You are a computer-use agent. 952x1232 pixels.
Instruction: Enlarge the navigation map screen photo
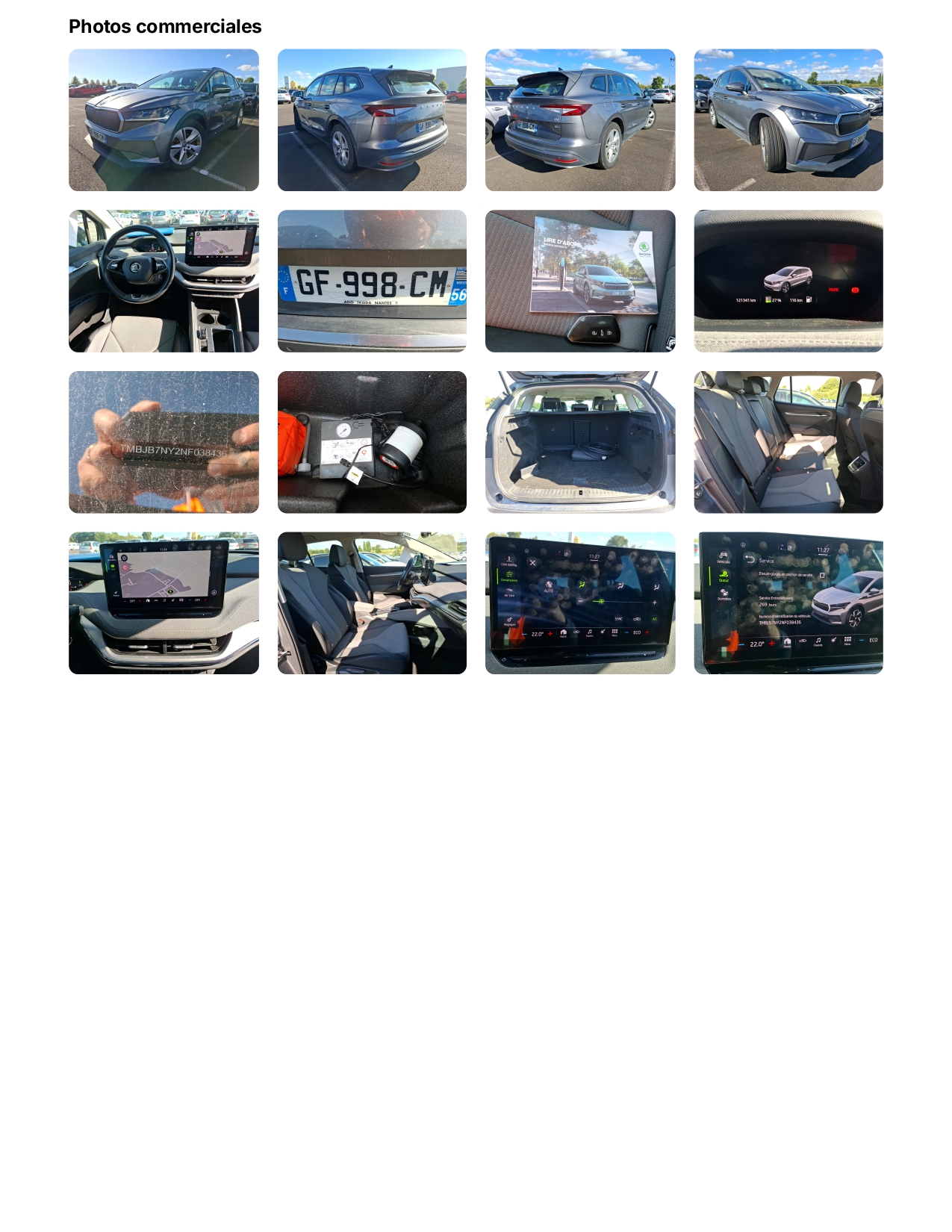pyautogui.click(x=164, y=603)
